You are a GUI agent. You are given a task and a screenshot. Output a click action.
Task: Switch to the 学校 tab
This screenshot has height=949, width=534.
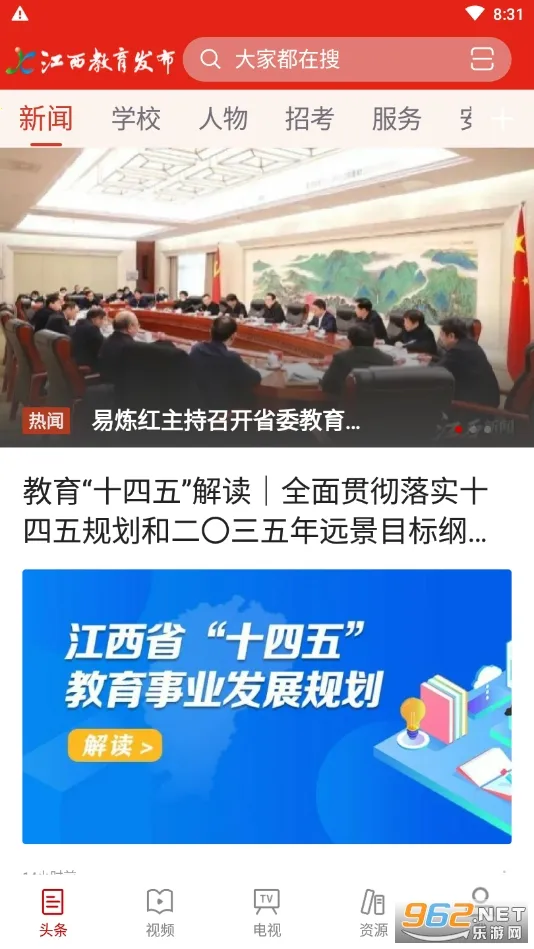(x=136, y=119)
